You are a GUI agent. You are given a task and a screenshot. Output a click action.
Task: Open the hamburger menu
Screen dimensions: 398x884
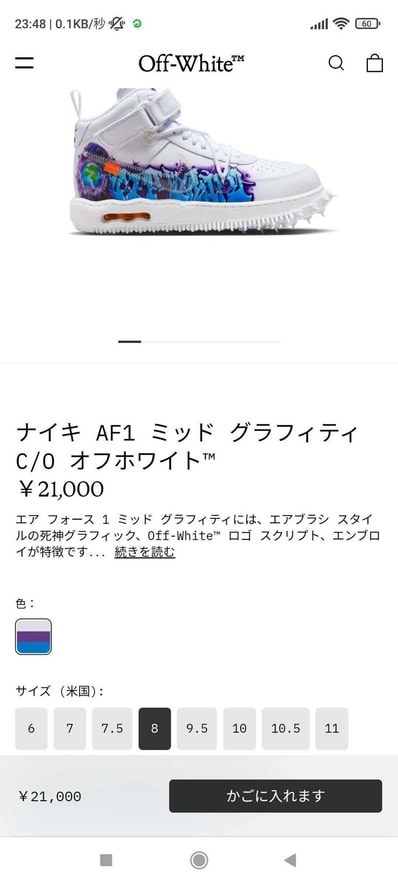tap(24, 63)
